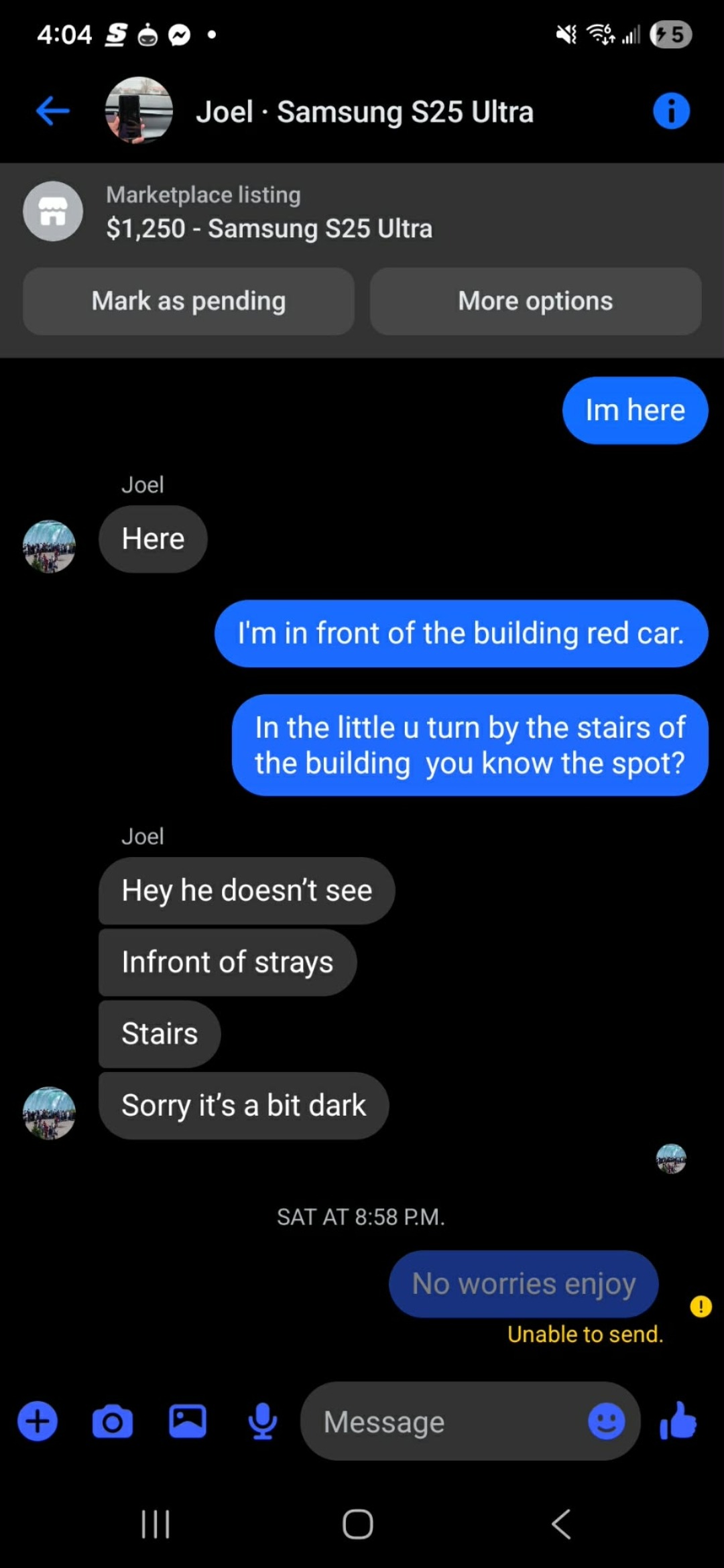Open the recent apps view
Viewport: 724px width, 1568px height.
pyautogui.click(x=156, y=1524)
